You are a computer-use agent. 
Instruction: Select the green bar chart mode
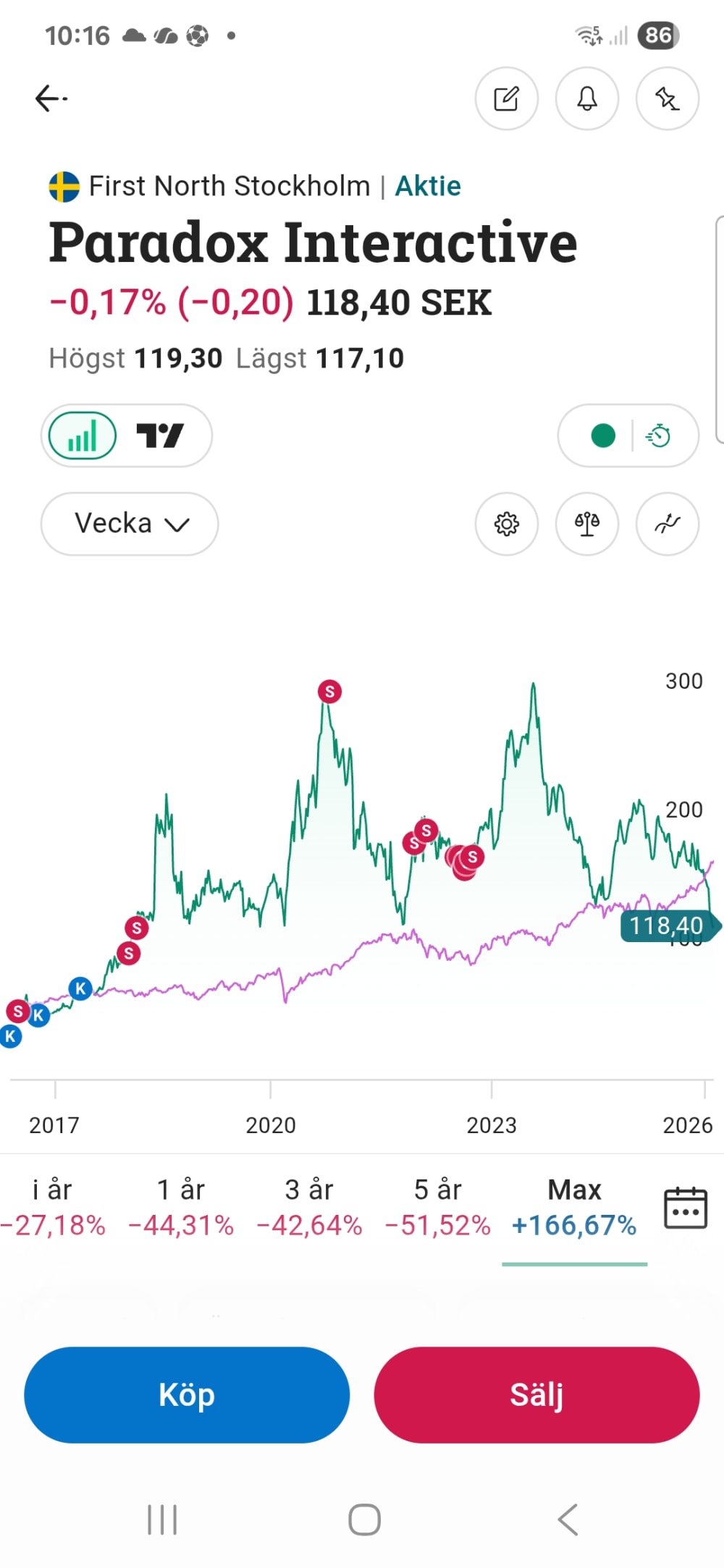(83, 436)
